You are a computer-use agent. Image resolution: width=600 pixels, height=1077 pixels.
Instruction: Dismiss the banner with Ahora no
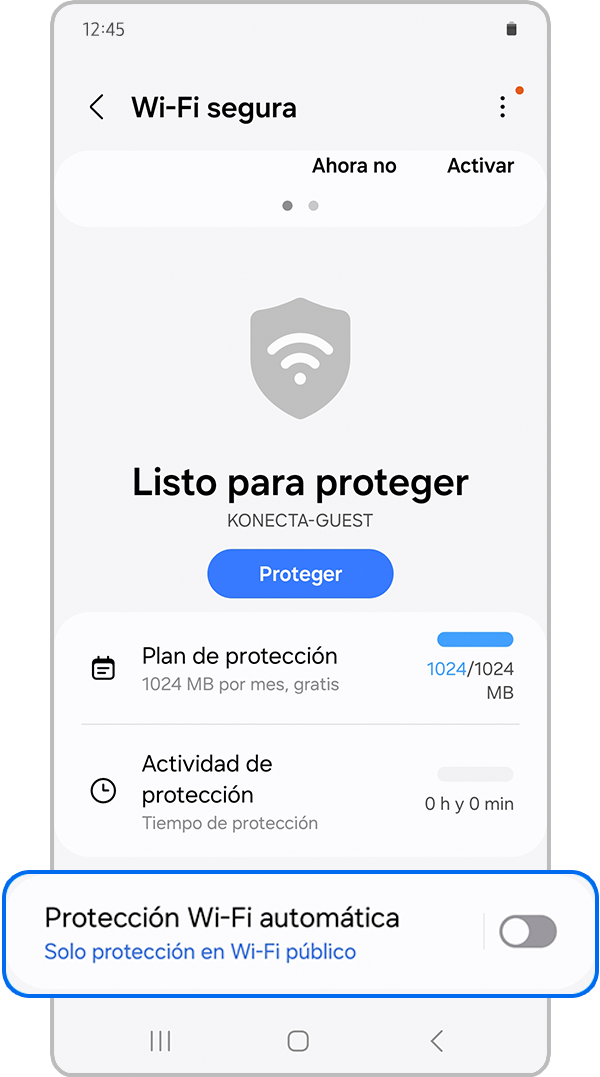[x=354, y=166]
